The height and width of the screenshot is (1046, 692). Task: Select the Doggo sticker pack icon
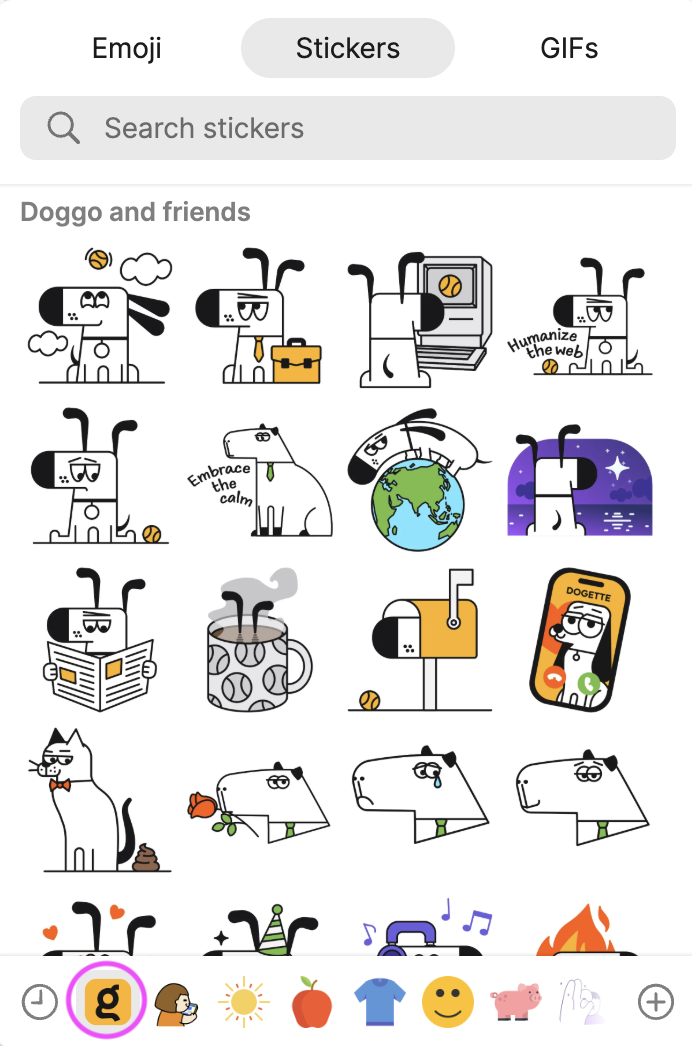[108, 1001]
